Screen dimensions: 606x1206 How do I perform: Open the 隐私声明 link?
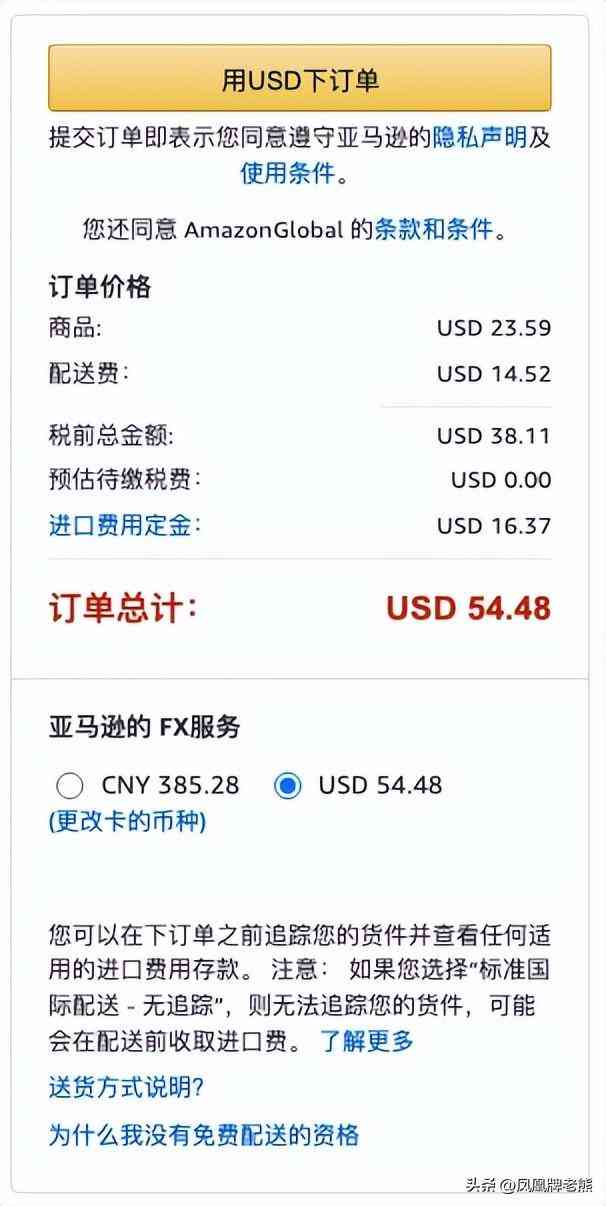tap(479, 138)
